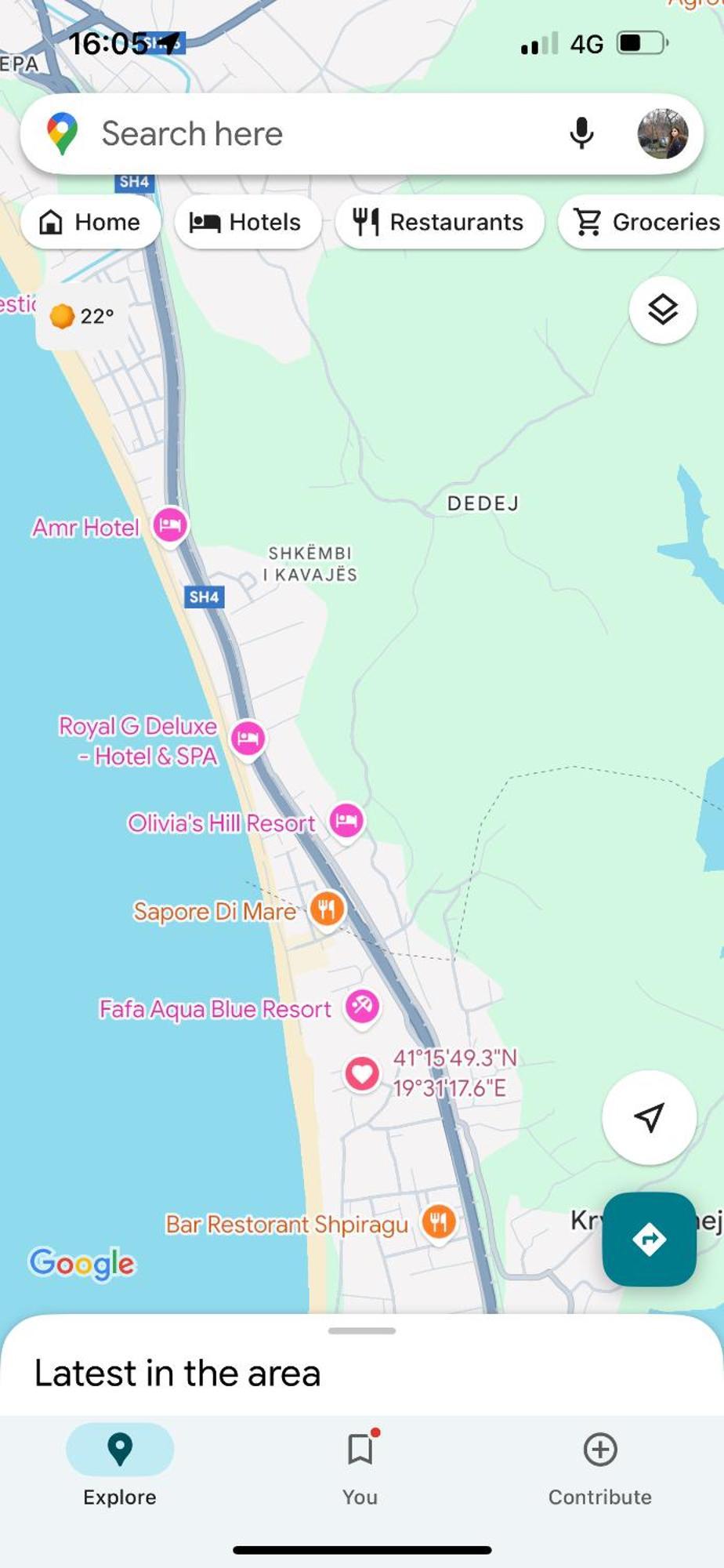Open Olivia's Hill Resort on the map
724x1568 pixels.
(346, 821)
